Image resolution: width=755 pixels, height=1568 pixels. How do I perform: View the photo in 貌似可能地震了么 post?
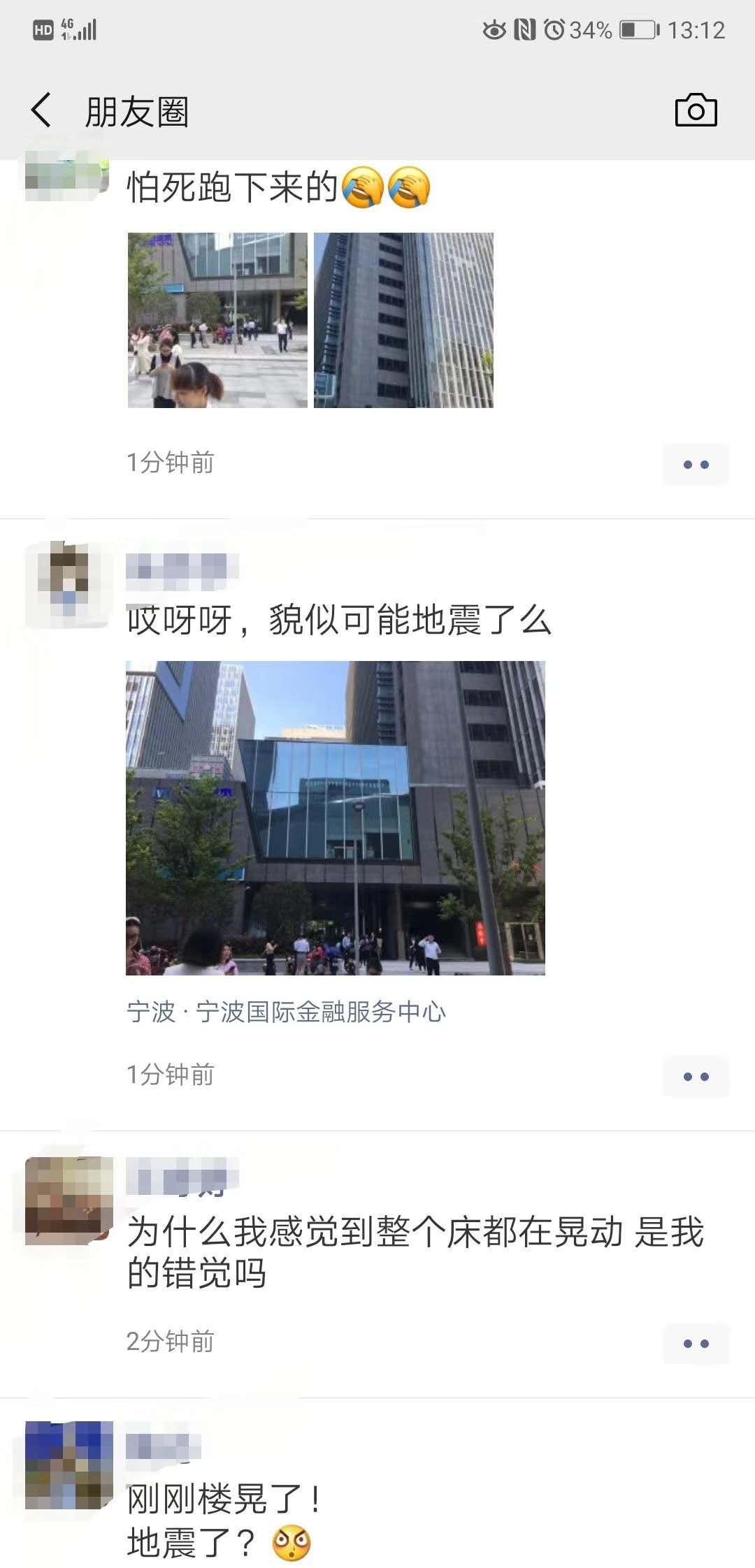click(335, 818)
